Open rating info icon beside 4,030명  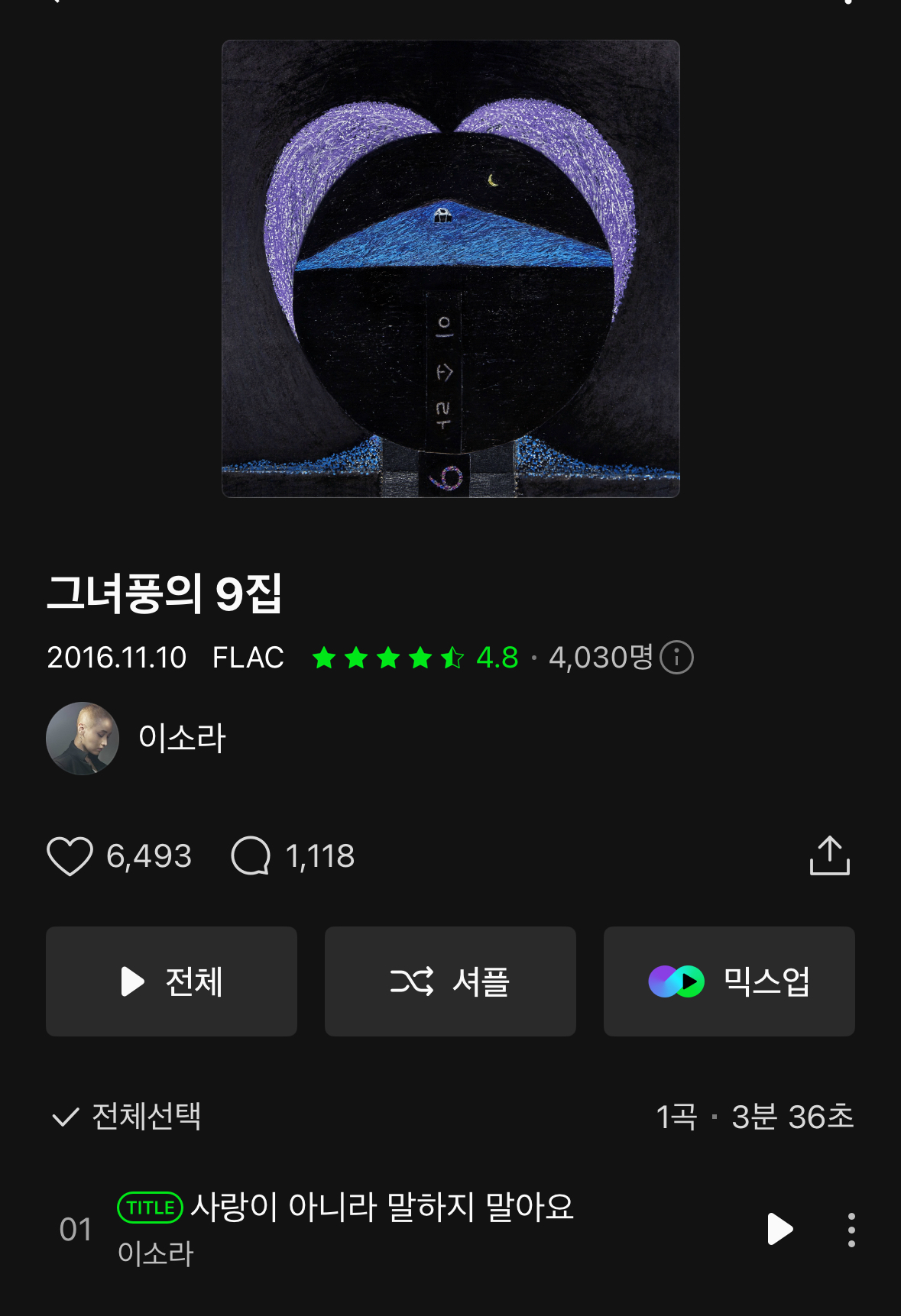(676, 658)
